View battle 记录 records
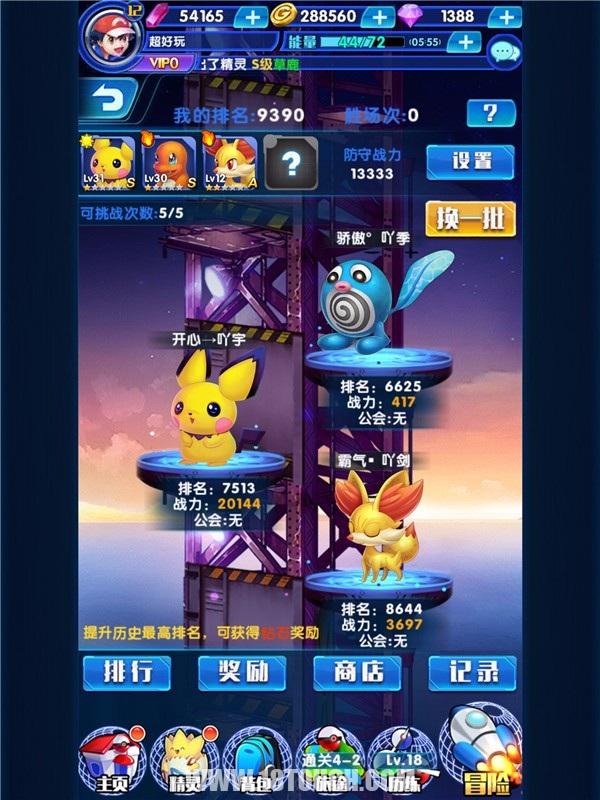600x800 pixels. click(472, 671)
